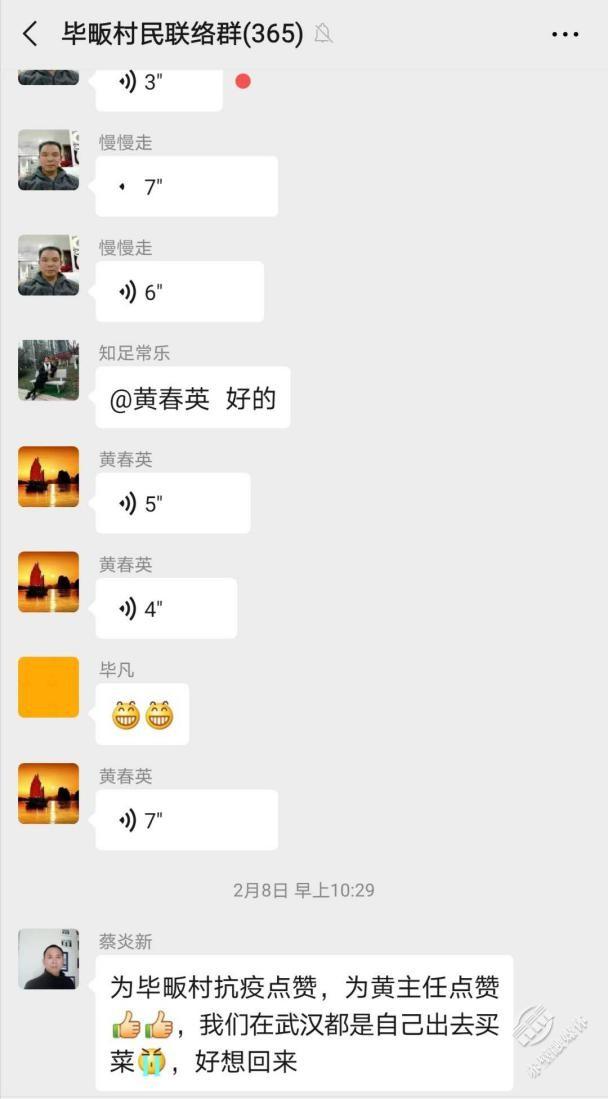The height and width of the screenshot is (1099, 608).
Task: View the avatar beside 黄春英's 5-second voice message
Action: 48,477
